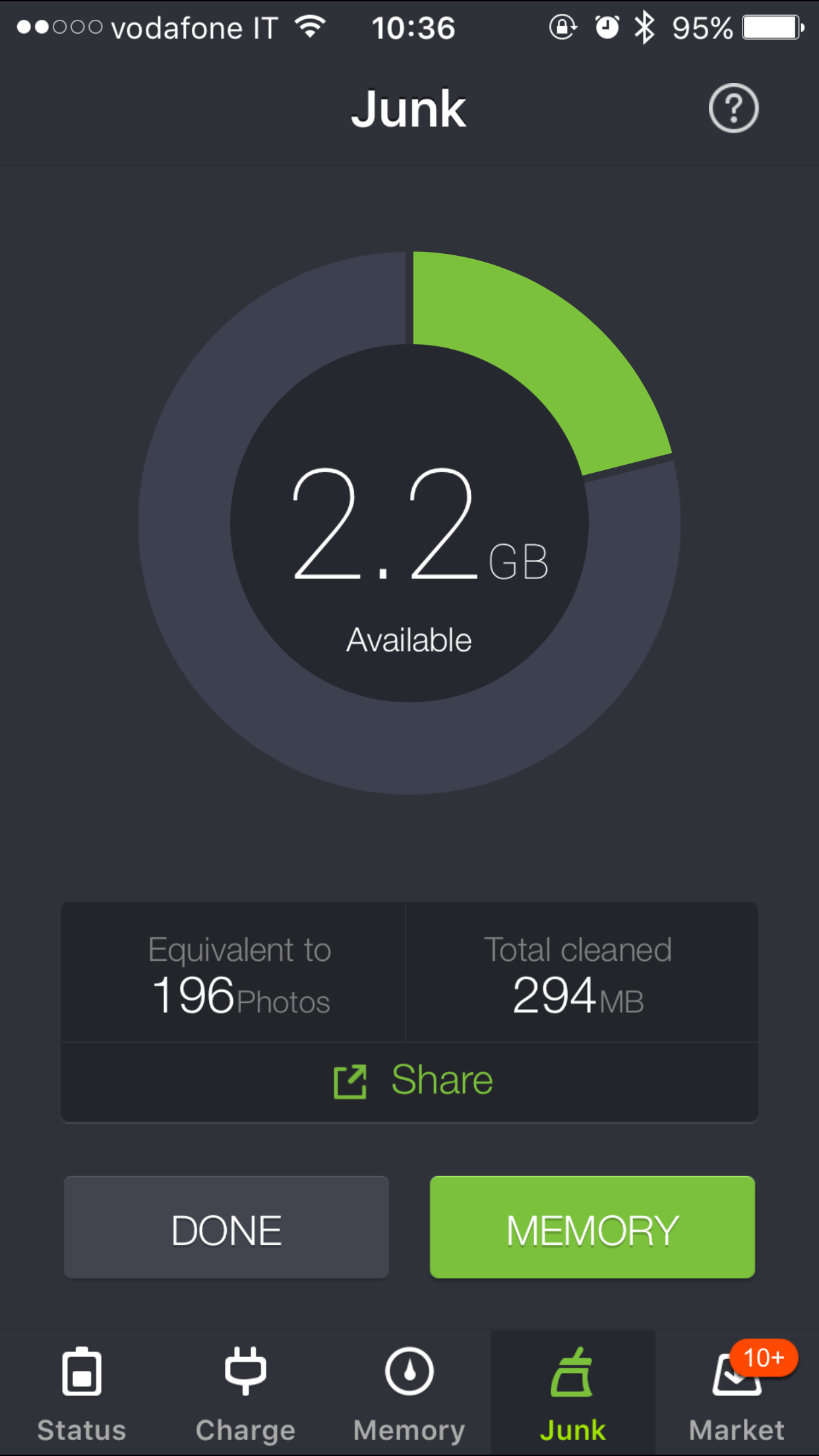Switch to the Charge tab
819x1456 pixels.
pyautogui.click(x=245, y=1393)
